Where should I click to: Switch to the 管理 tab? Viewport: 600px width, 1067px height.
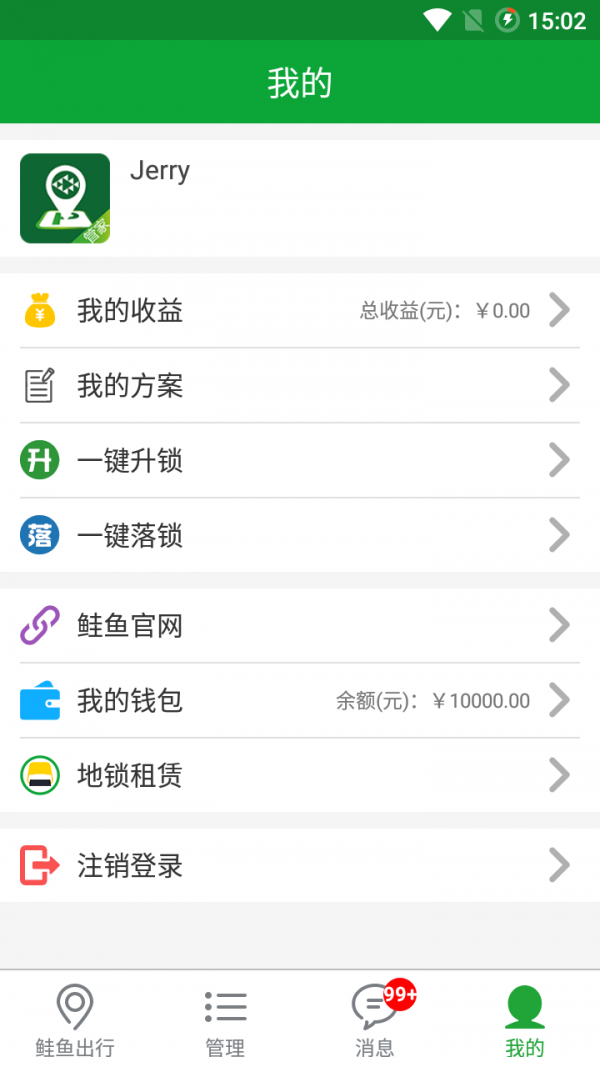coord(225,1020)
